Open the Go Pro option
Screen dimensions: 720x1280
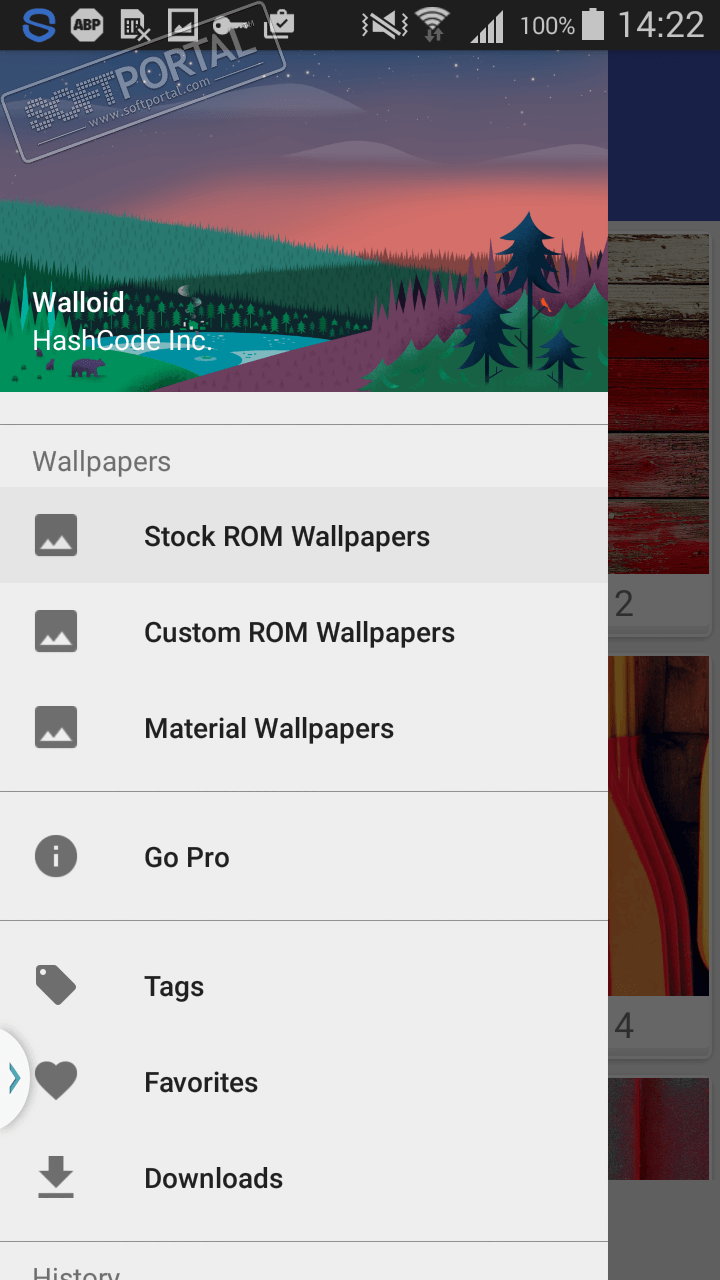[187, 857]
